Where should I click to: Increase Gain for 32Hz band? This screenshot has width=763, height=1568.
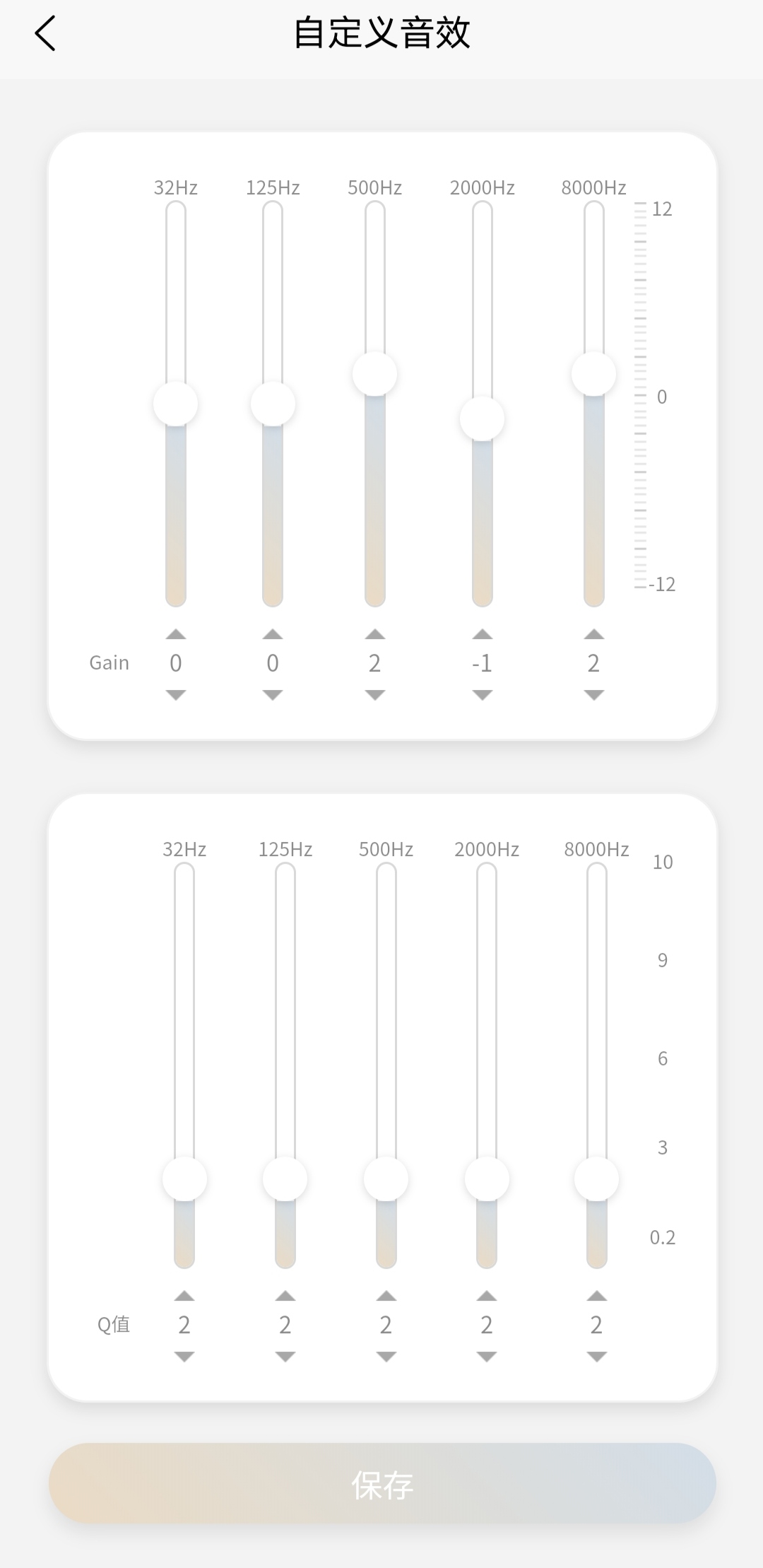tap(176, 633)
